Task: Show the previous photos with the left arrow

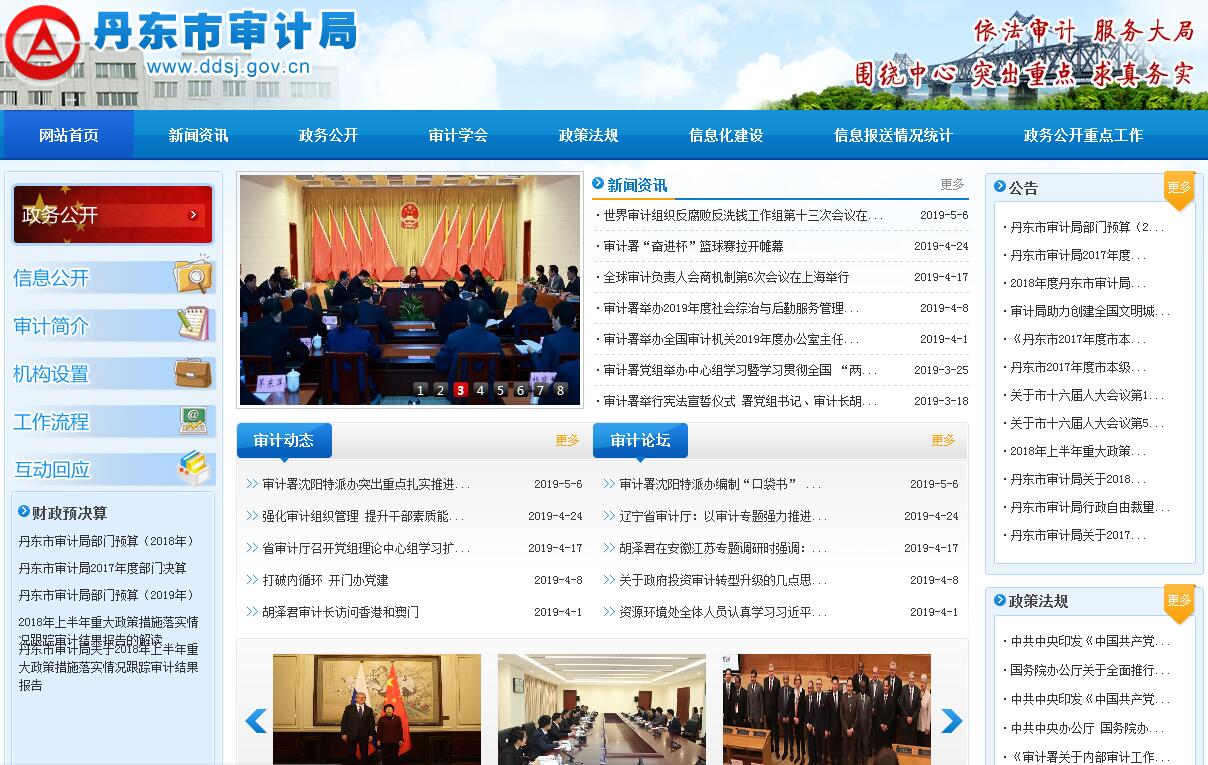Action: point(256,720)
